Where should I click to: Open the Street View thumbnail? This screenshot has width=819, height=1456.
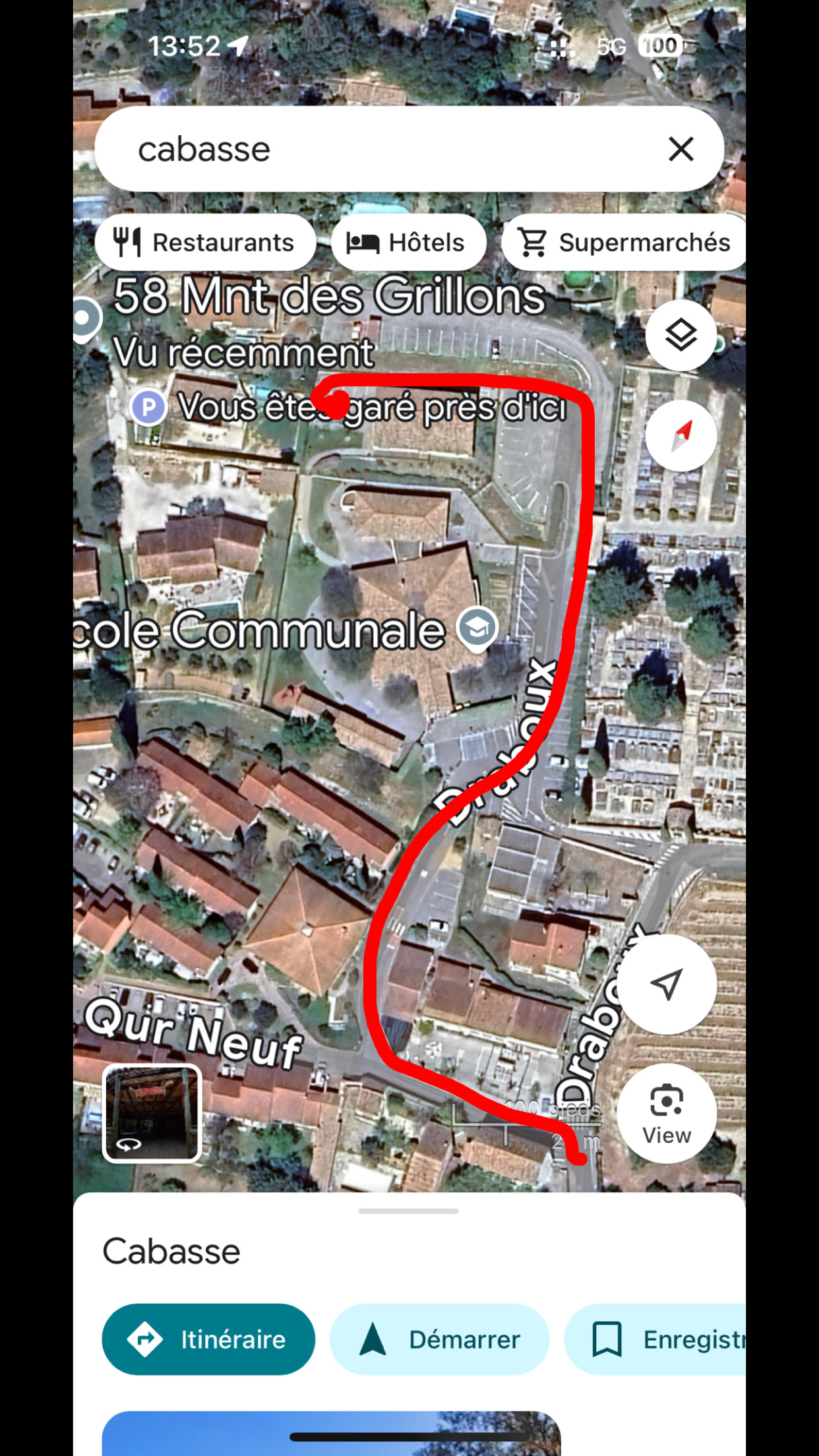152,1112
